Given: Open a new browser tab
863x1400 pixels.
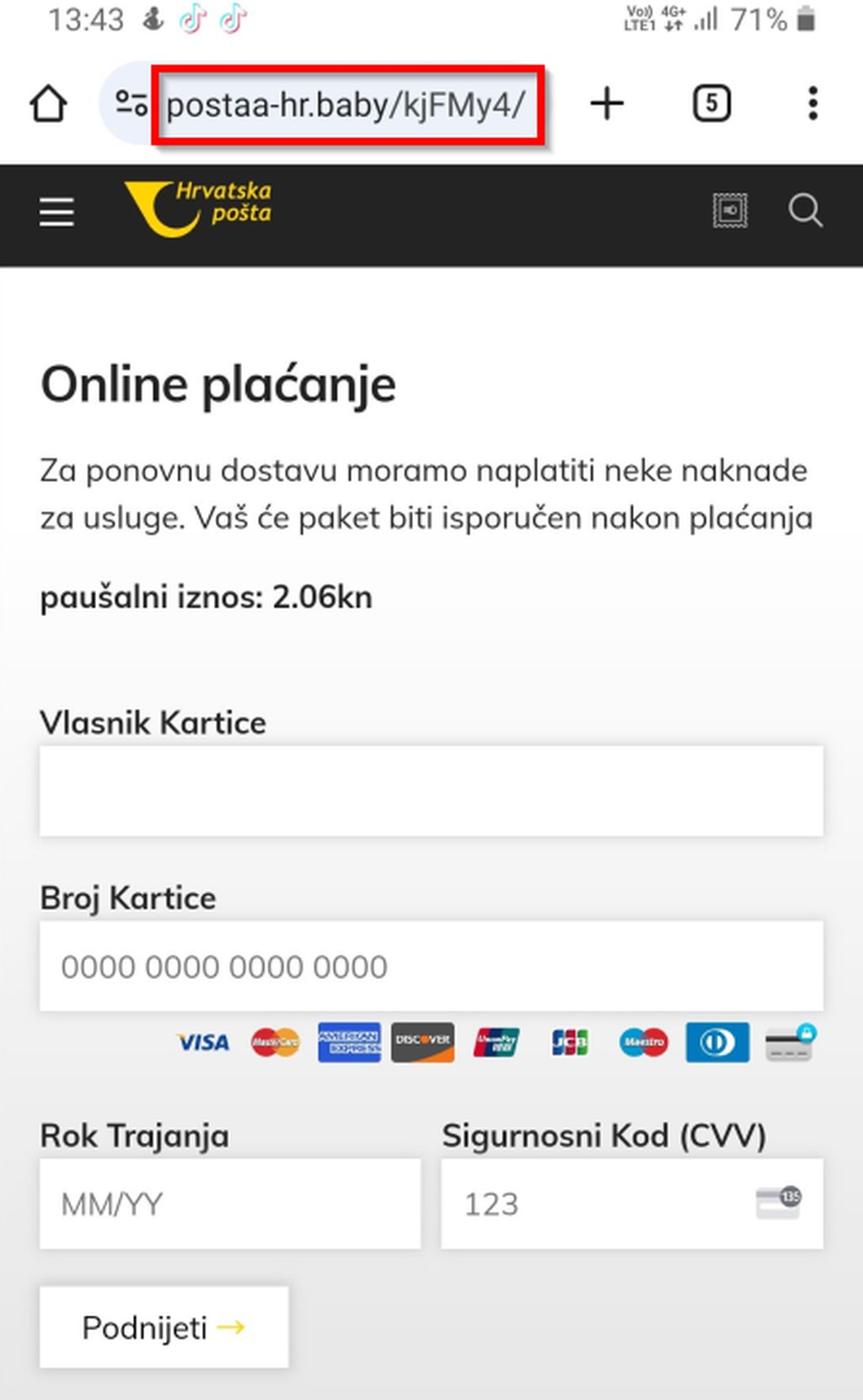Looking at the screenshot, I should (x=607, y=104).
